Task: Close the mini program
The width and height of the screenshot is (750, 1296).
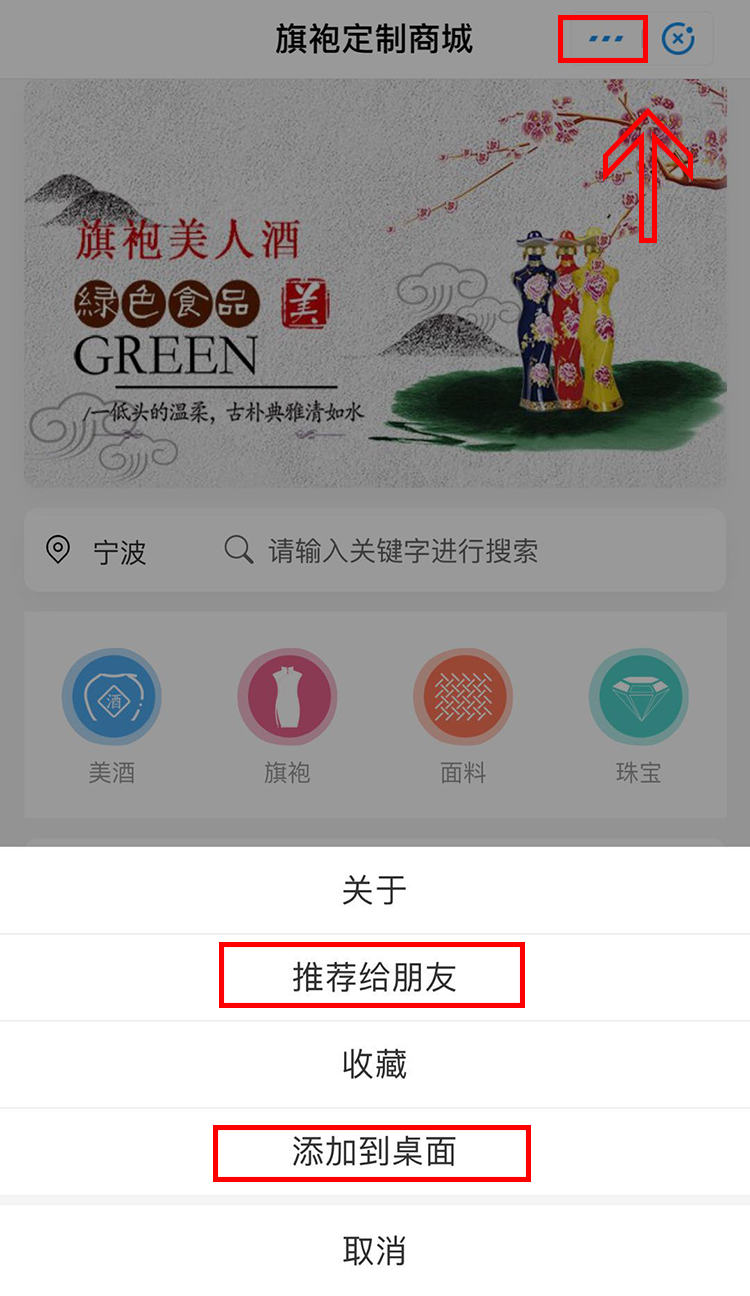Action: (x=679, y=40)
